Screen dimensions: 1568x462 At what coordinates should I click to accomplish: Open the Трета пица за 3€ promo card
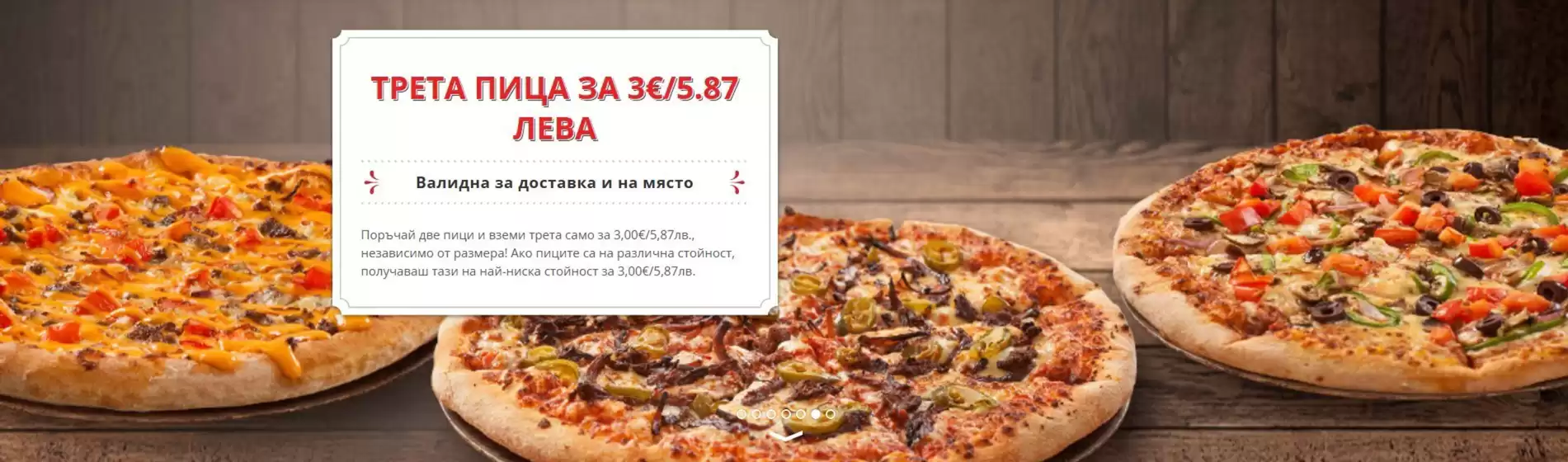554,172
